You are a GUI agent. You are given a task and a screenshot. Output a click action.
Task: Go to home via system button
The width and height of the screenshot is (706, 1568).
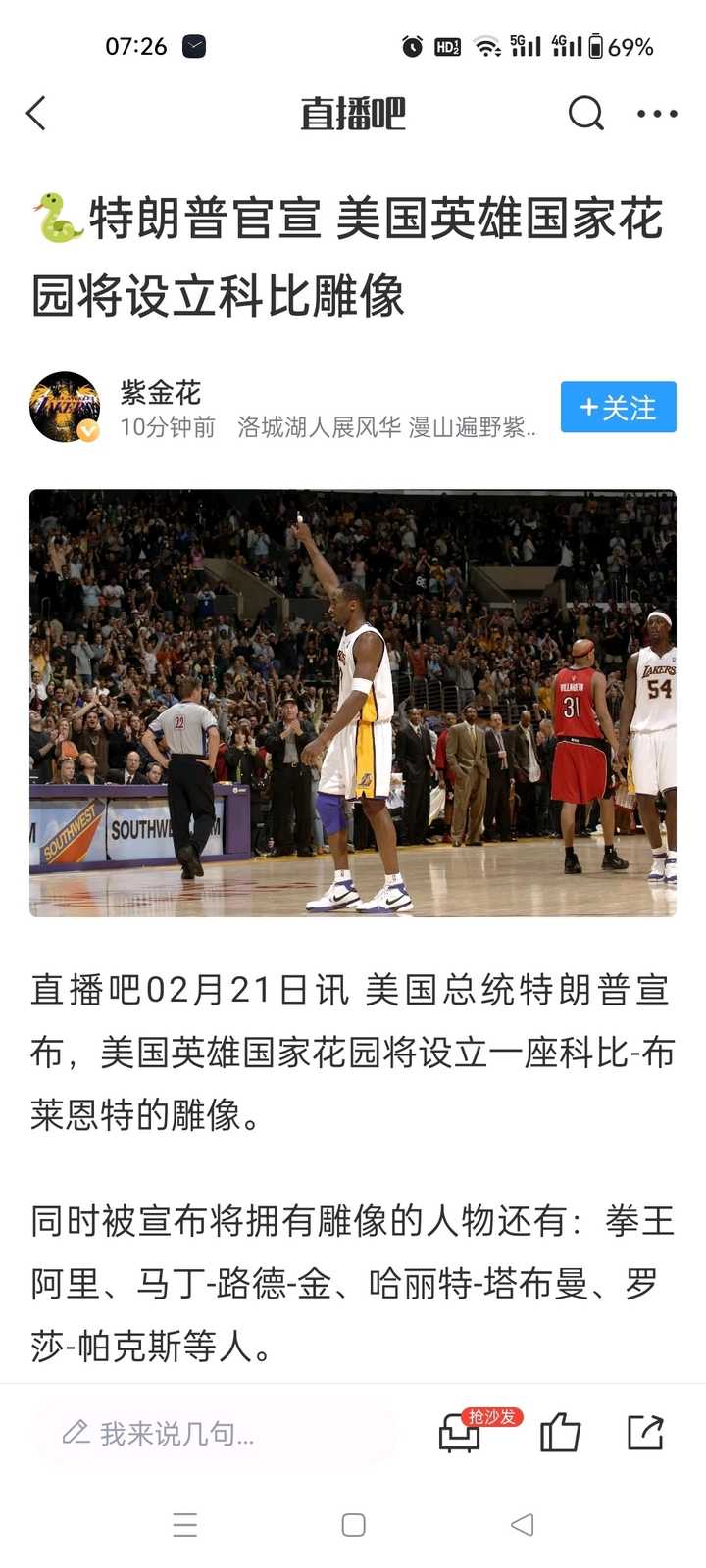[x=353, y=1525]
